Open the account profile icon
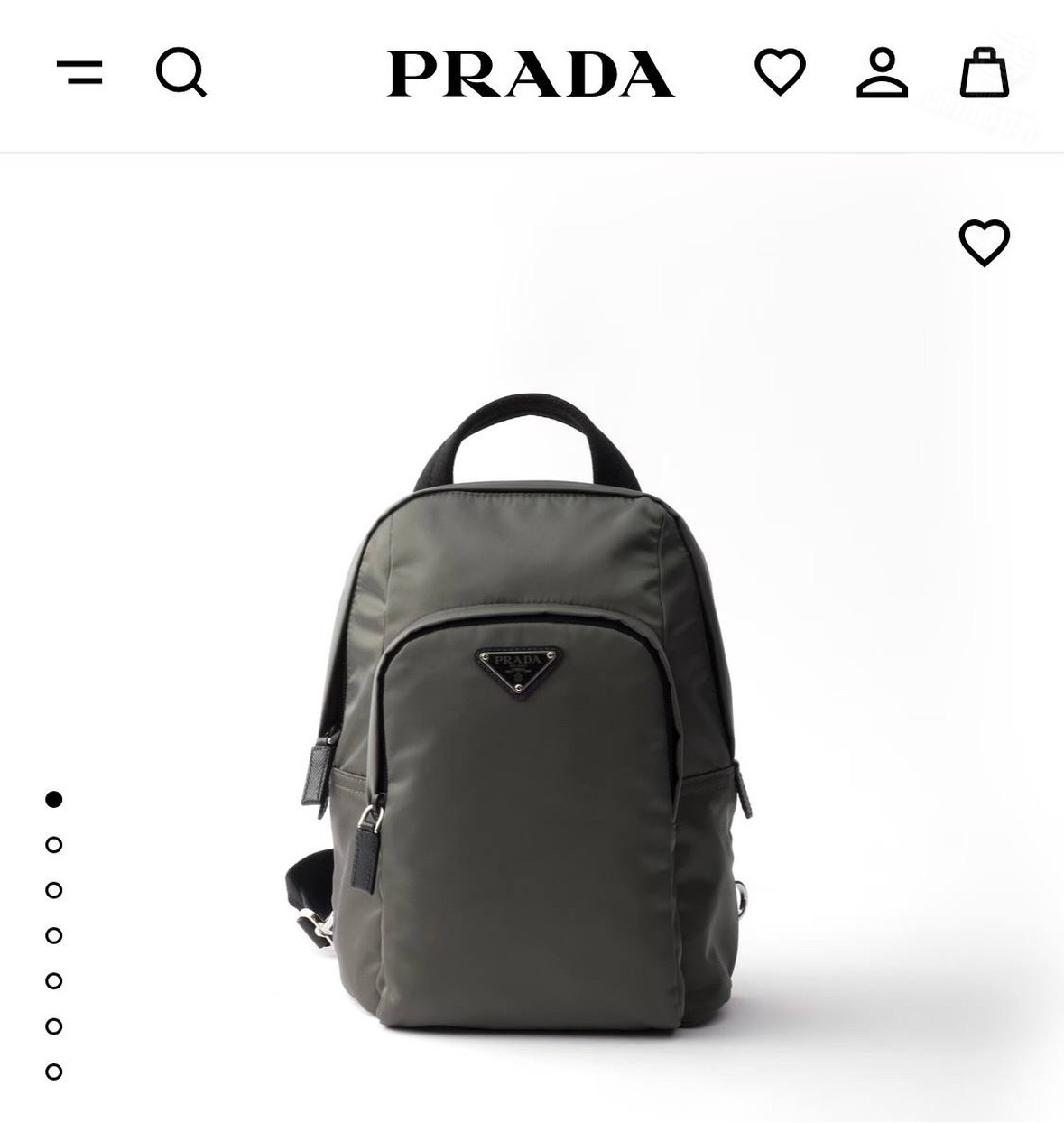1064x1123 pixels. (882, 72)
